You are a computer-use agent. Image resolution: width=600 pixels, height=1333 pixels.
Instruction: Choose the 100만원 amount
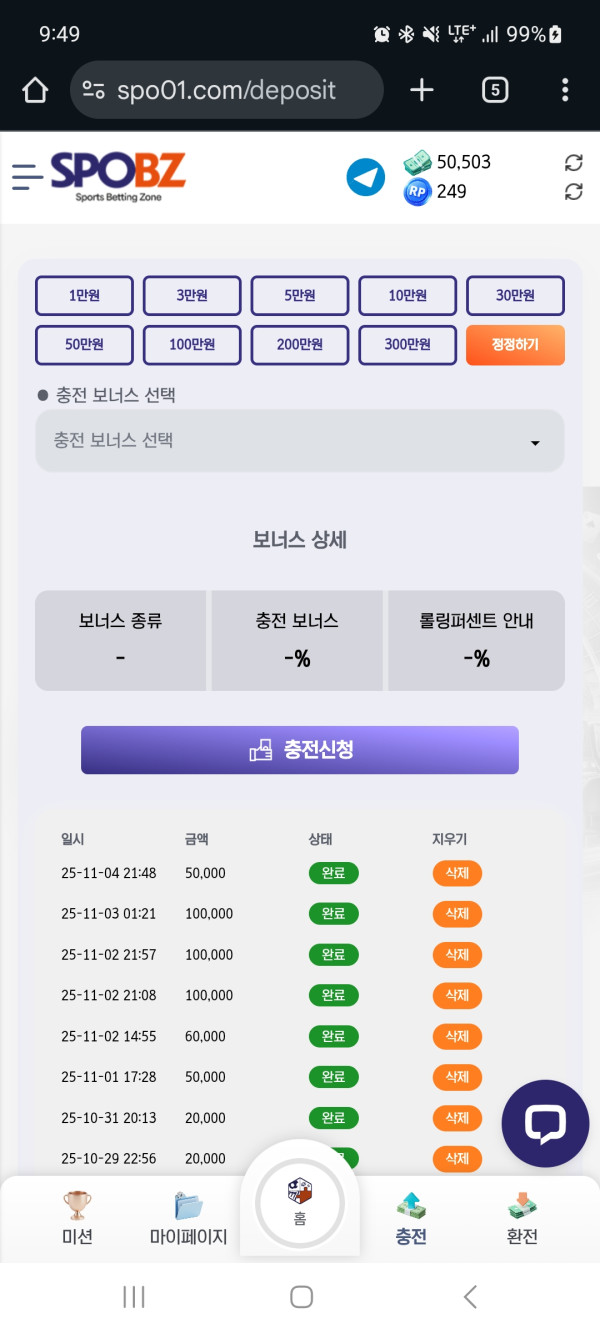(192, 345)
